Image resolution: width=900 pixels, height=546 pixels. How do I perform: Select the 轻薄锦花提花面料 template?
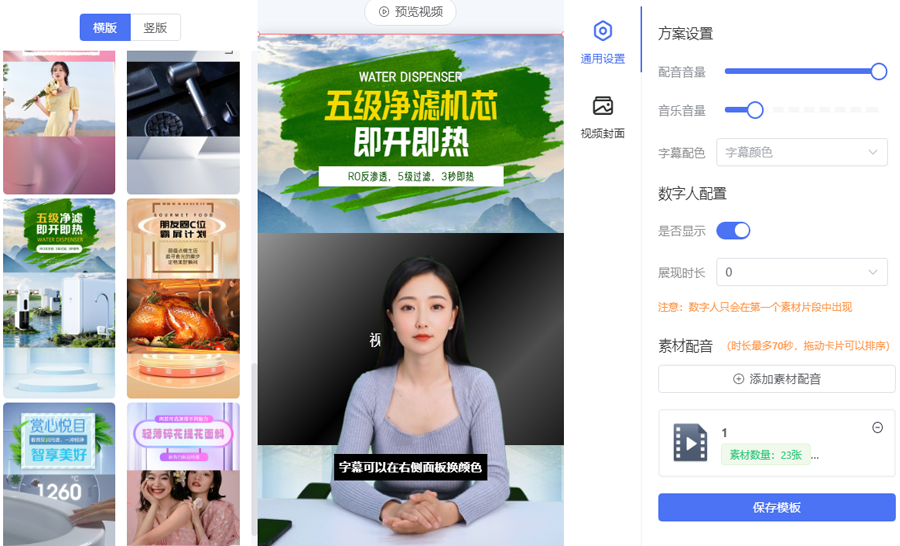pos(183,474)
